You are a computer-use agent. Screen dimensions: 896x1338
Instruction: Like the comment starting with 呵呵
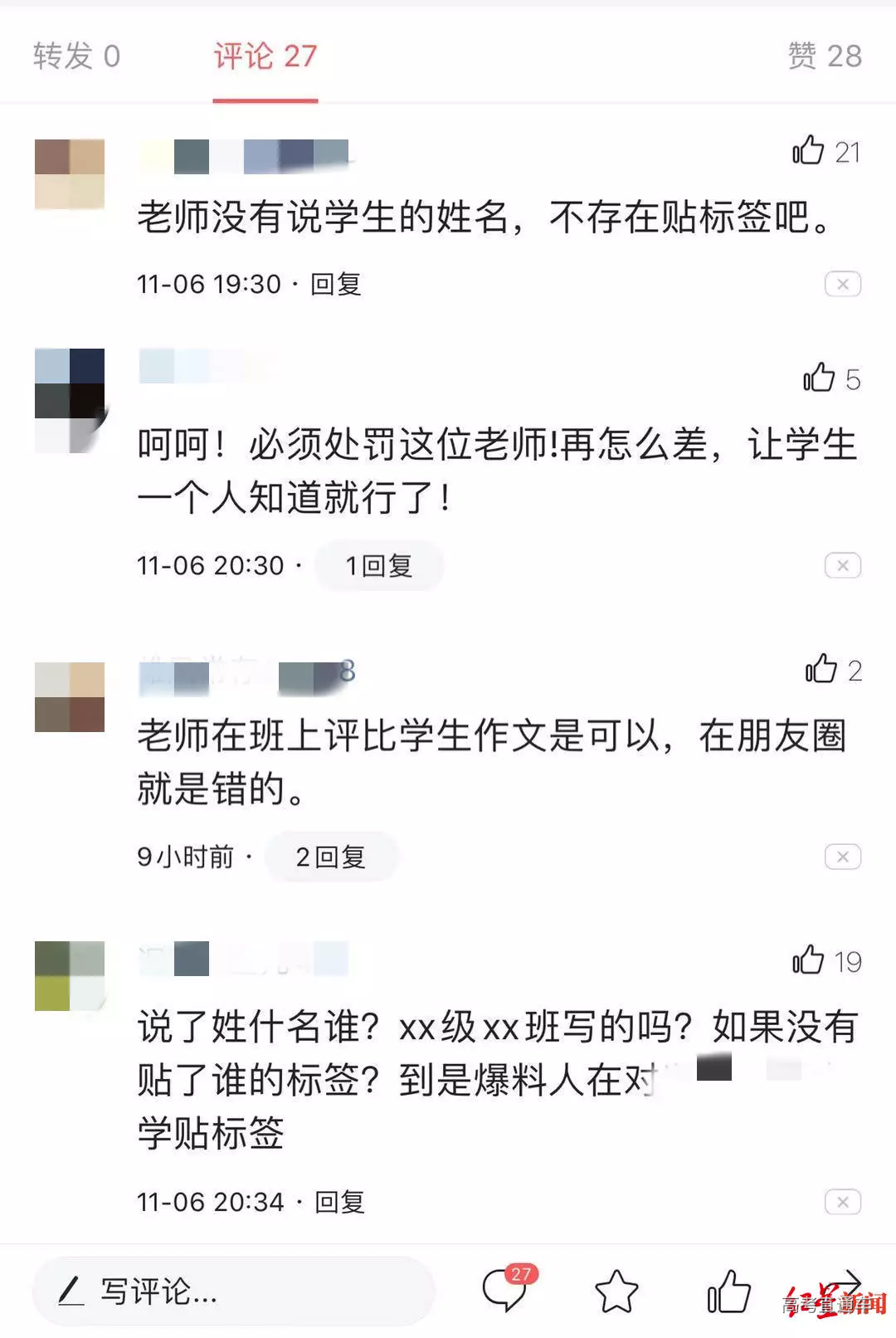[x=819, y=378]
